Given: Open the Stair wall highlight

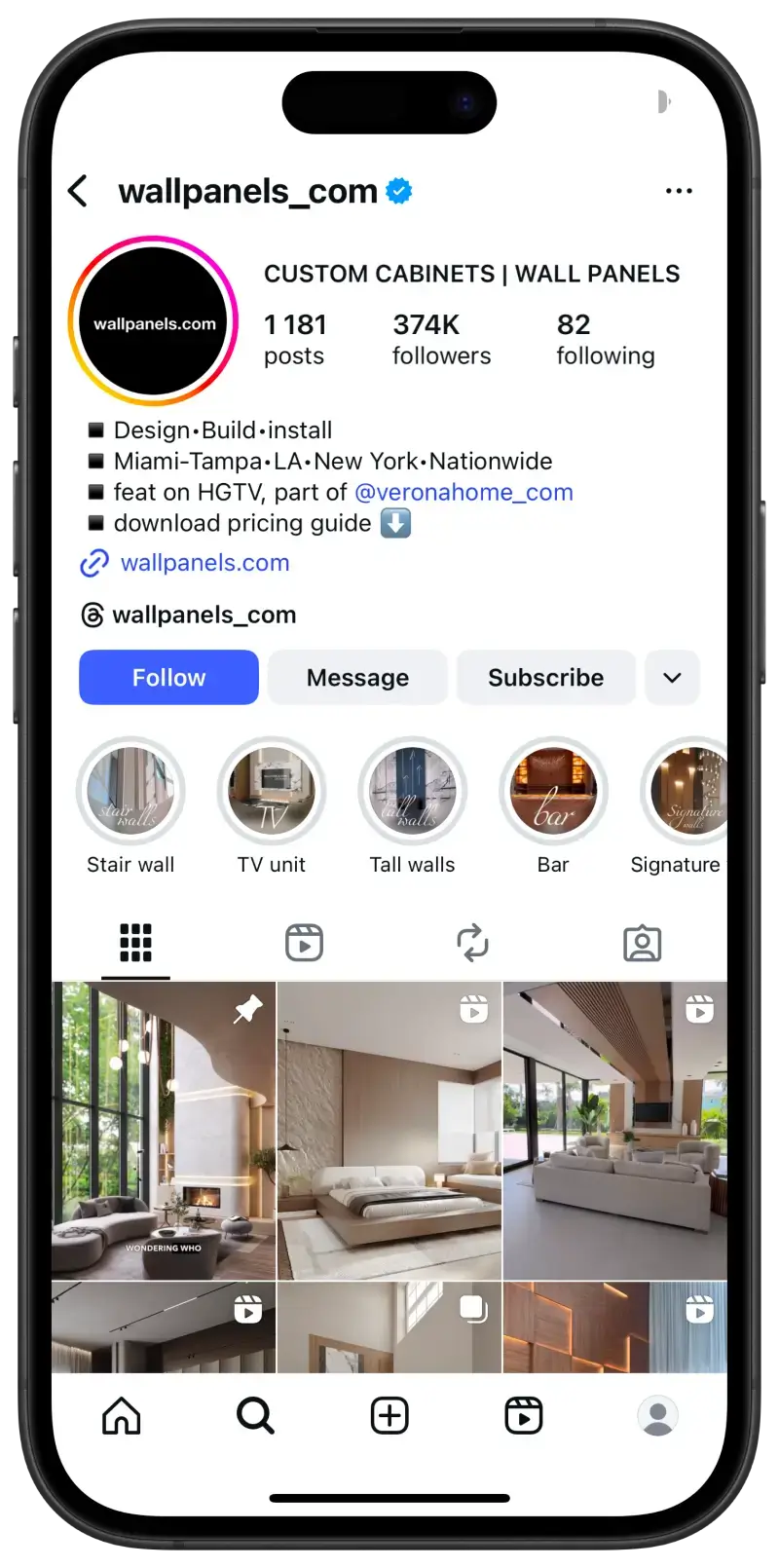Looking at the screenshot, I should (130, 791).
